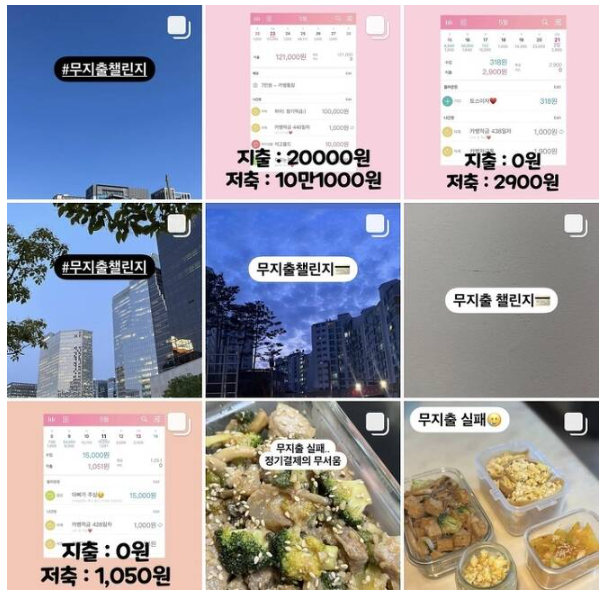Screen dimensions: 604x594
Task: View the post showing 저축 2900원
Action: pyautogui.click(x=500, y=102)
